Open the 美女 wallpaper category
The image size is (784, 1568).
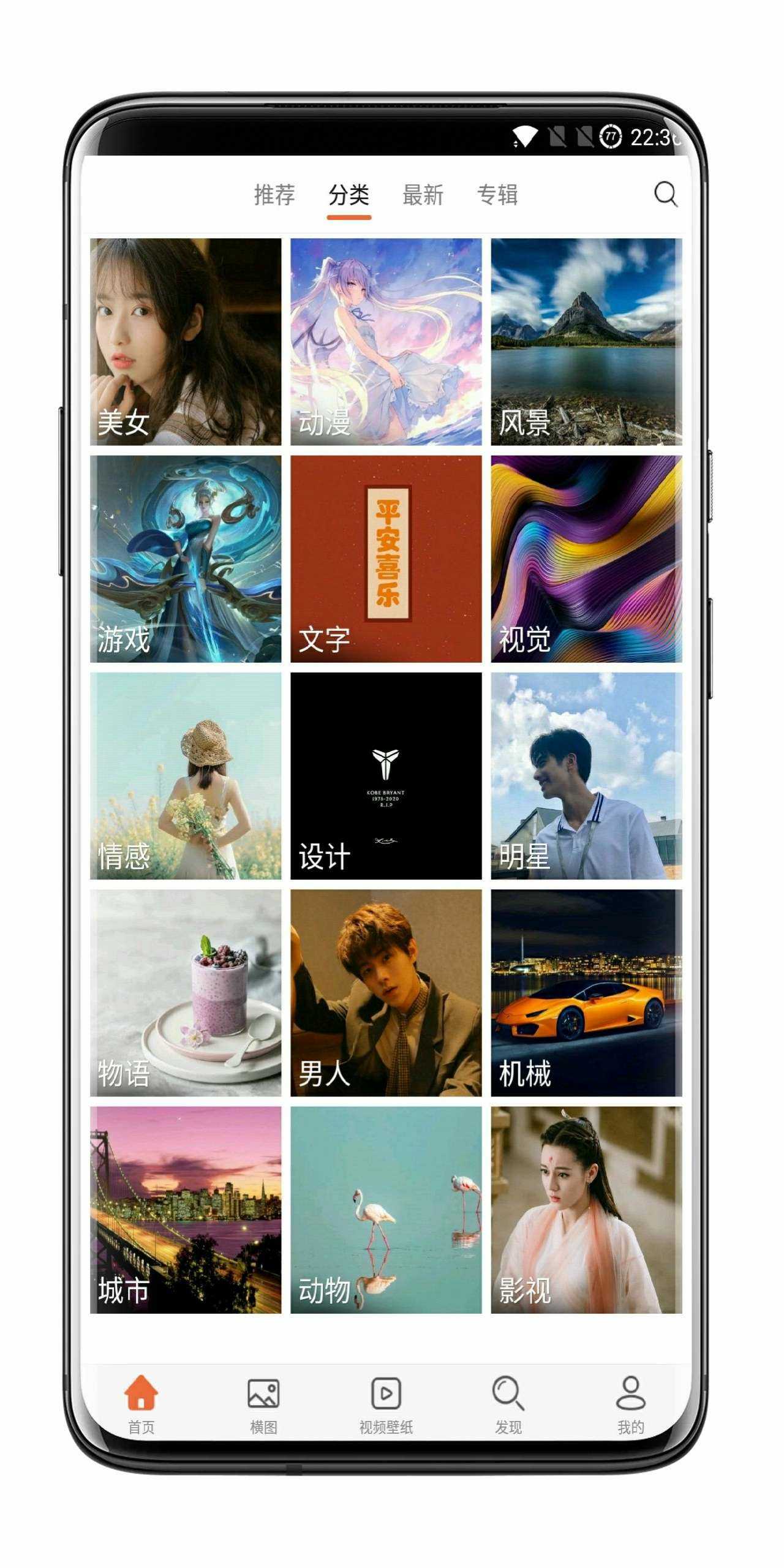coord(186,341)
